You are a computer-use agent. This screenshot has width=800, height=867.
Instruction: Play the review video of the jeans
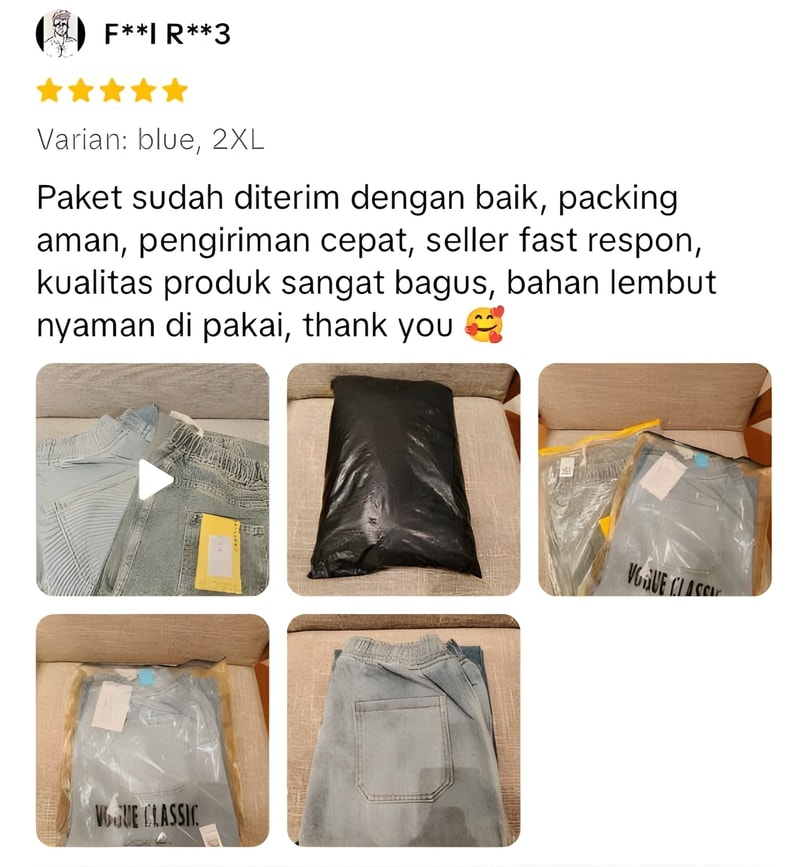coord(153,480)
